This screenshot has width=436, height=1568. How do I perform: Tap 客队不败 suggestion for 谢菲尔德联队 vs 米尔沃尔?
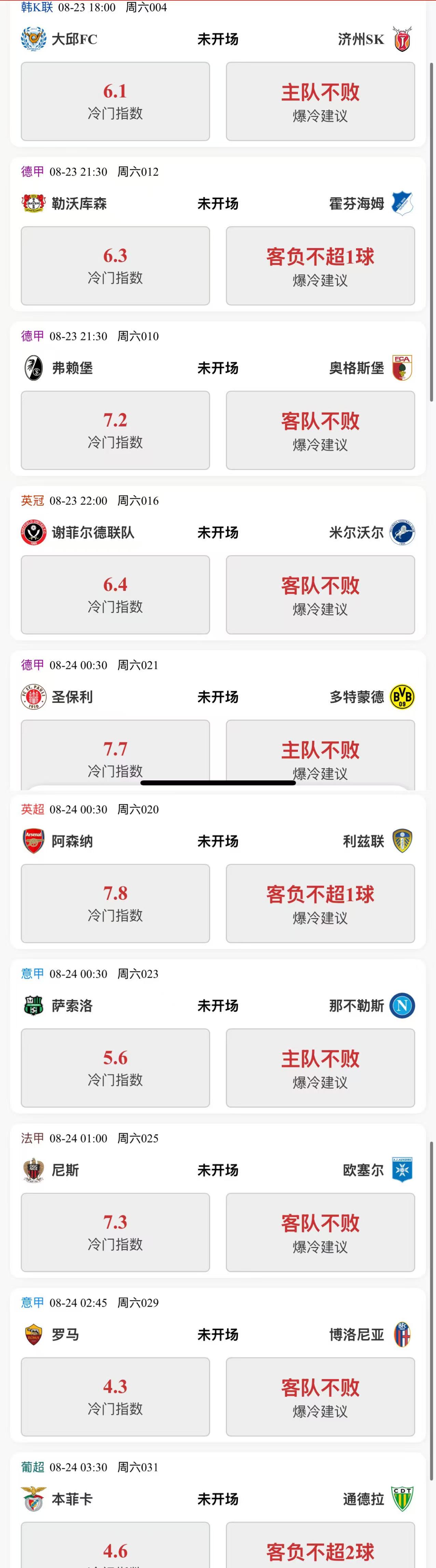click(x=320, y=595)
